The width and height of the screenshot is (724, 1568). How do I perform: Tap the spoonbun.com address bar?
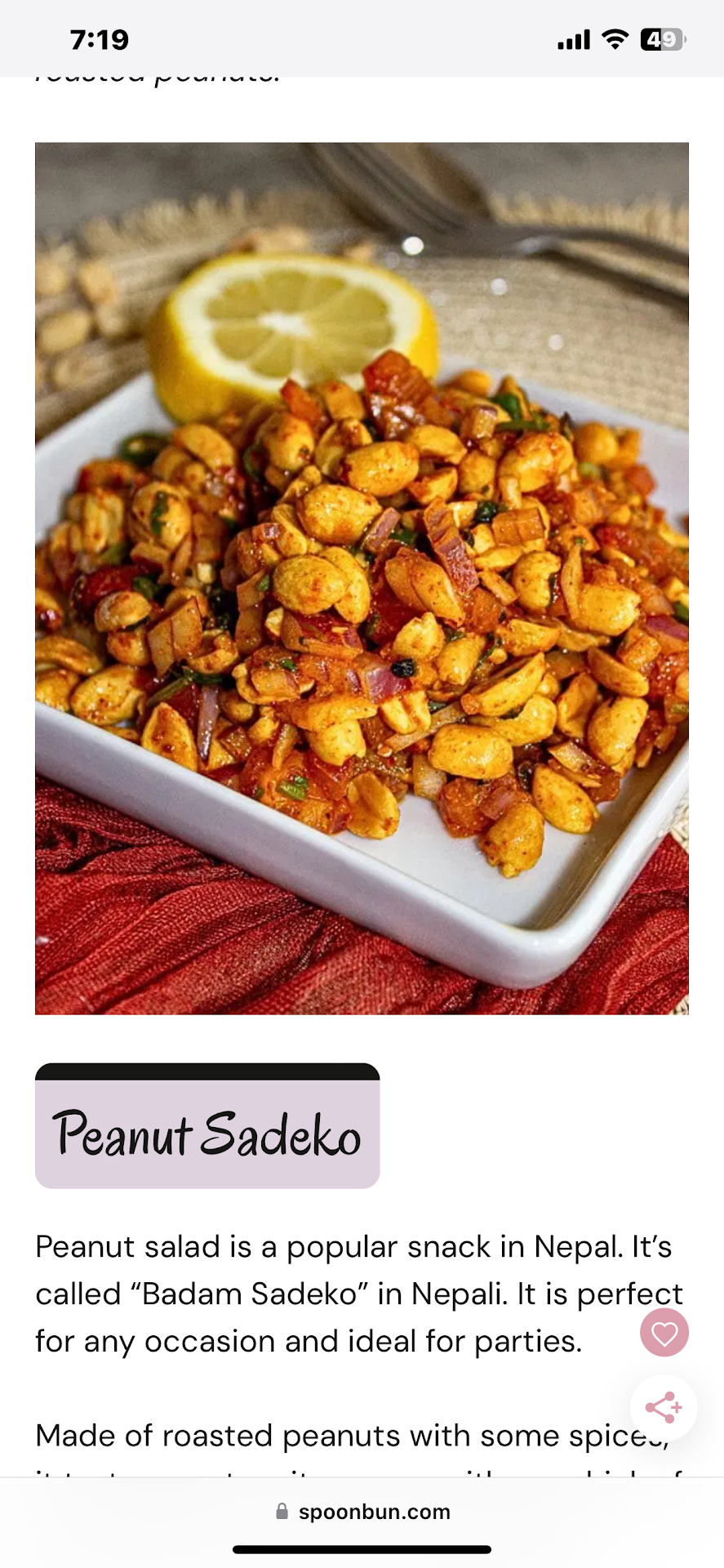click(362, 1512)
